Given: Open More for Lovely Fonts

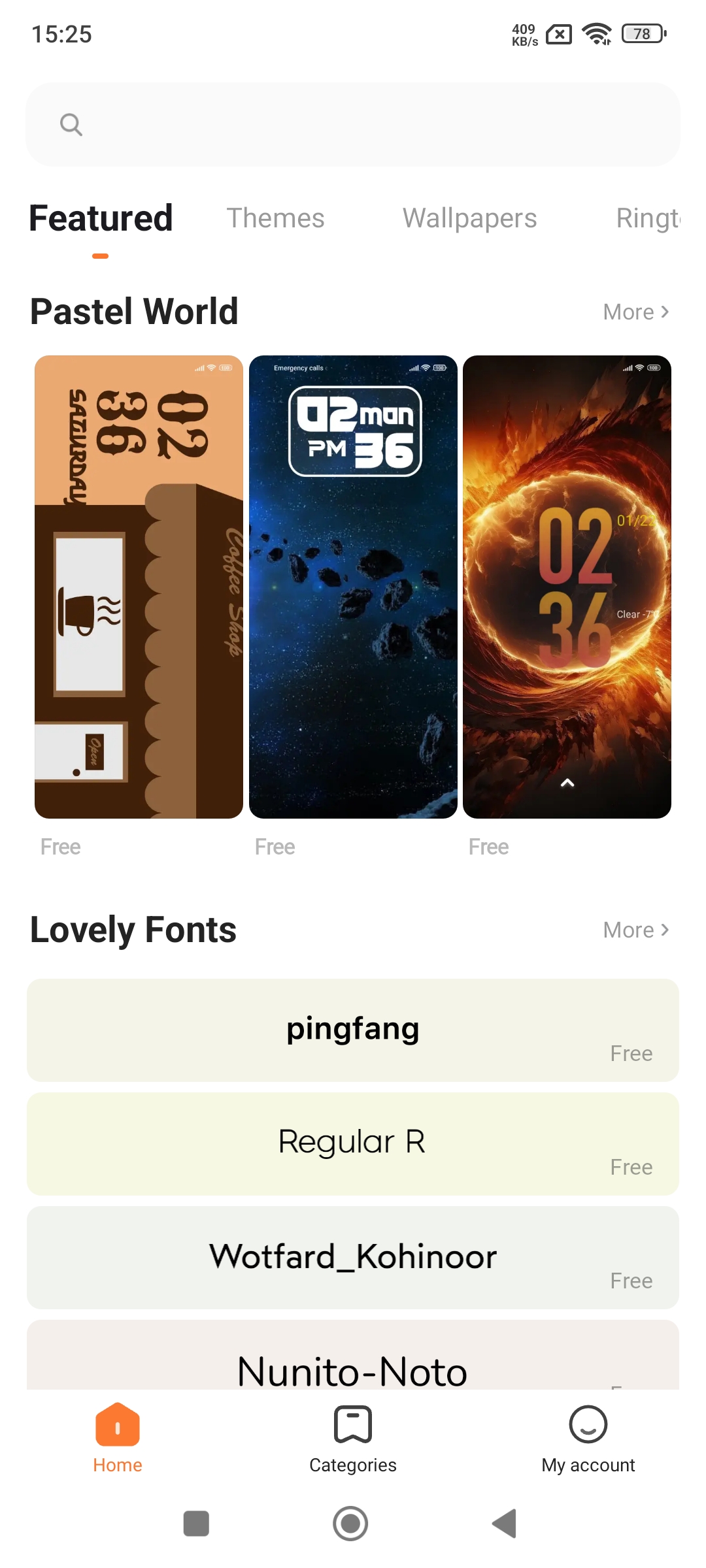Looking at the screenshot, I should 635,930.
